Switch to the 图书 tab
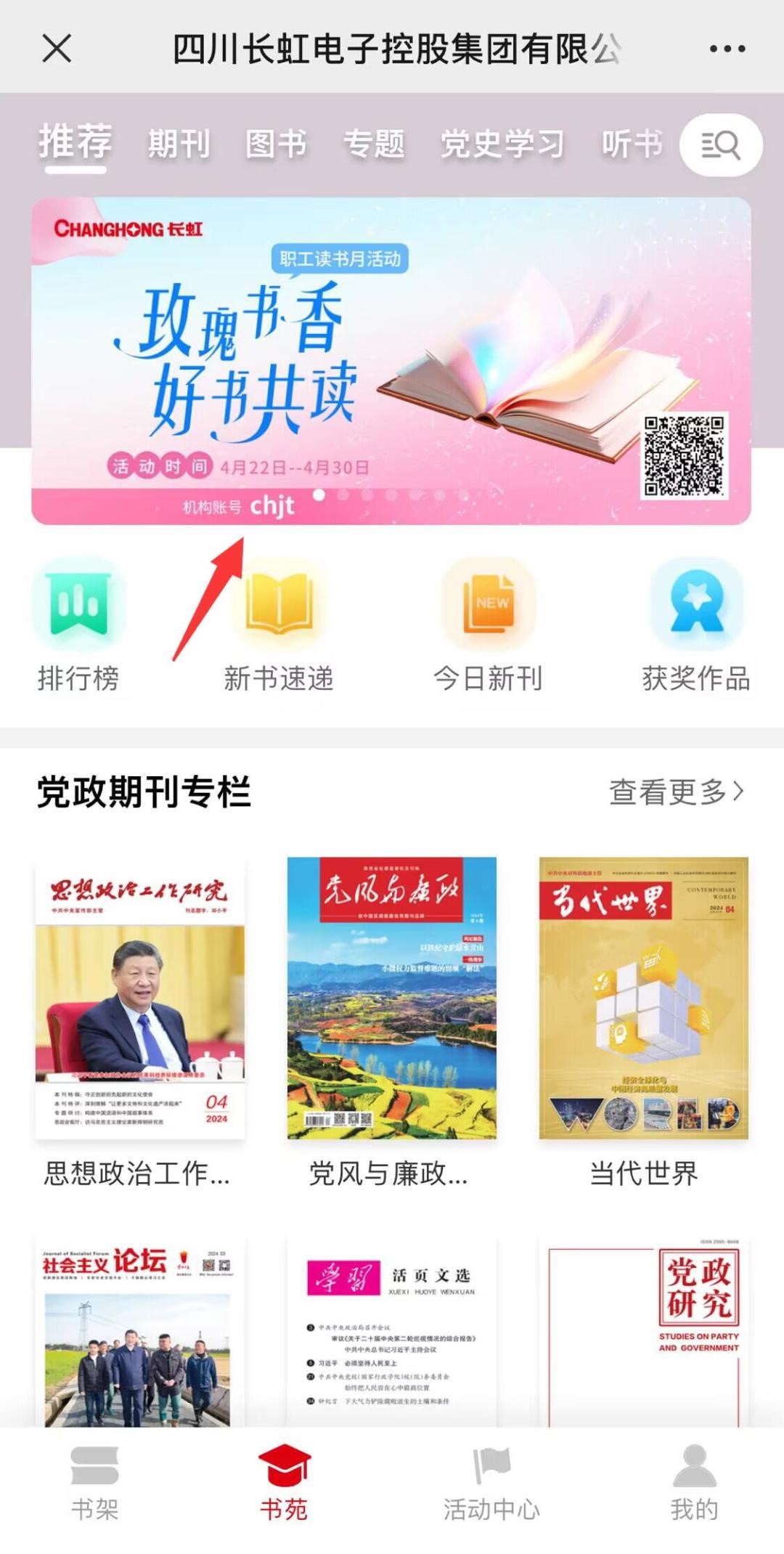The image size is (784, 1554). (276, 143)
